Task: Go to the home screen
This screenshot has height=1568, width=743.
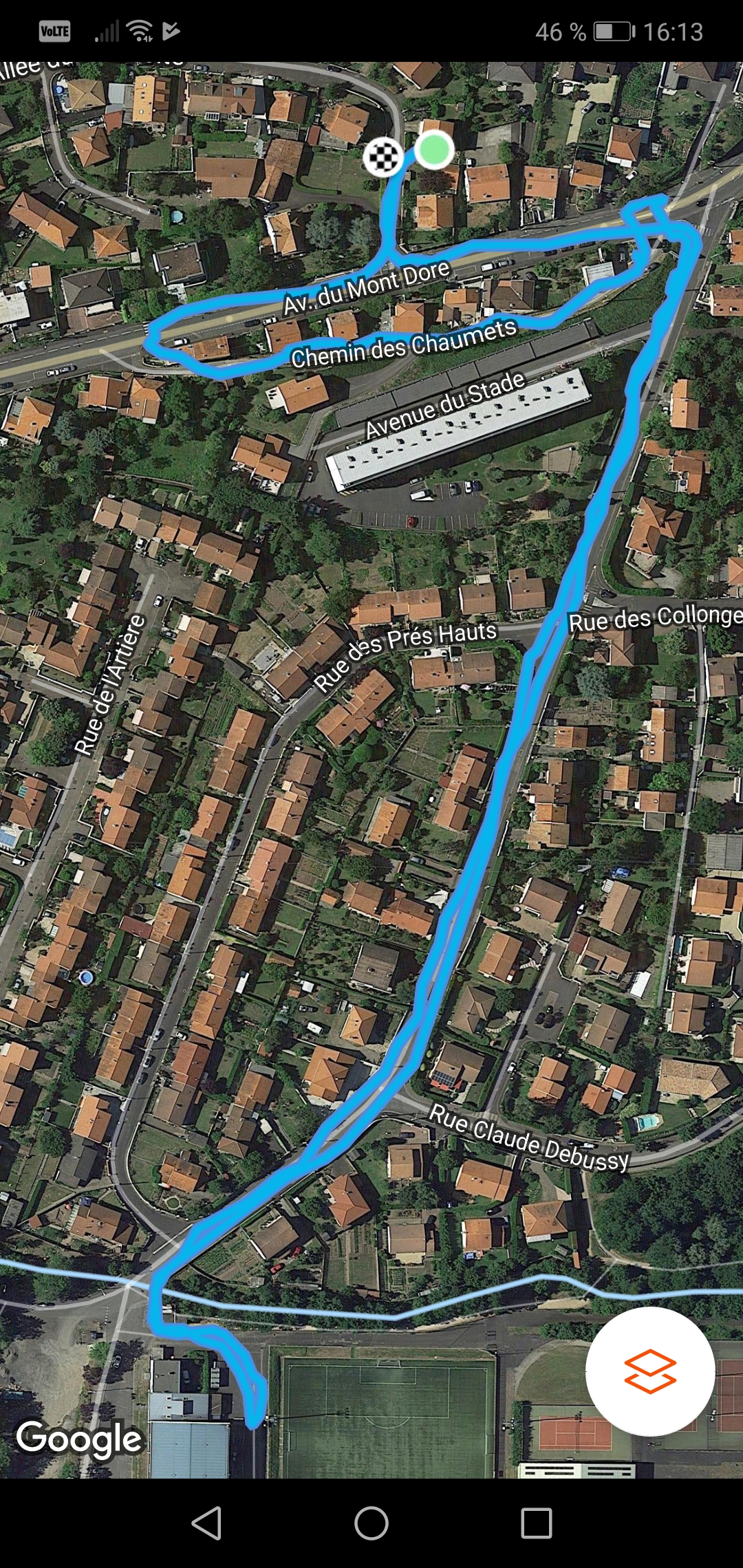Action: (371, 1523)
